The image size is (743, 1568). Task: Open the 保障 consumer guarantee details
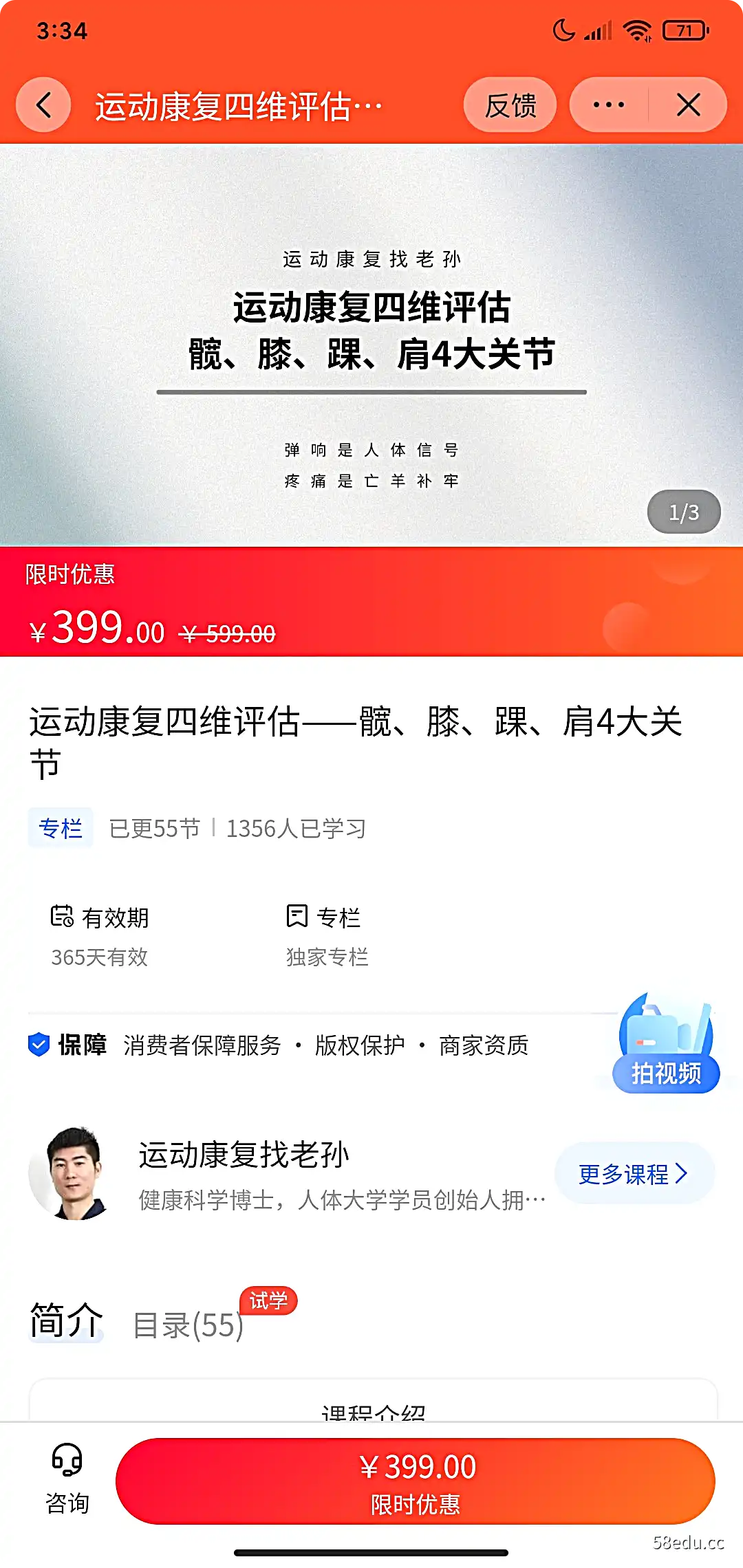tap(289, 1045)
